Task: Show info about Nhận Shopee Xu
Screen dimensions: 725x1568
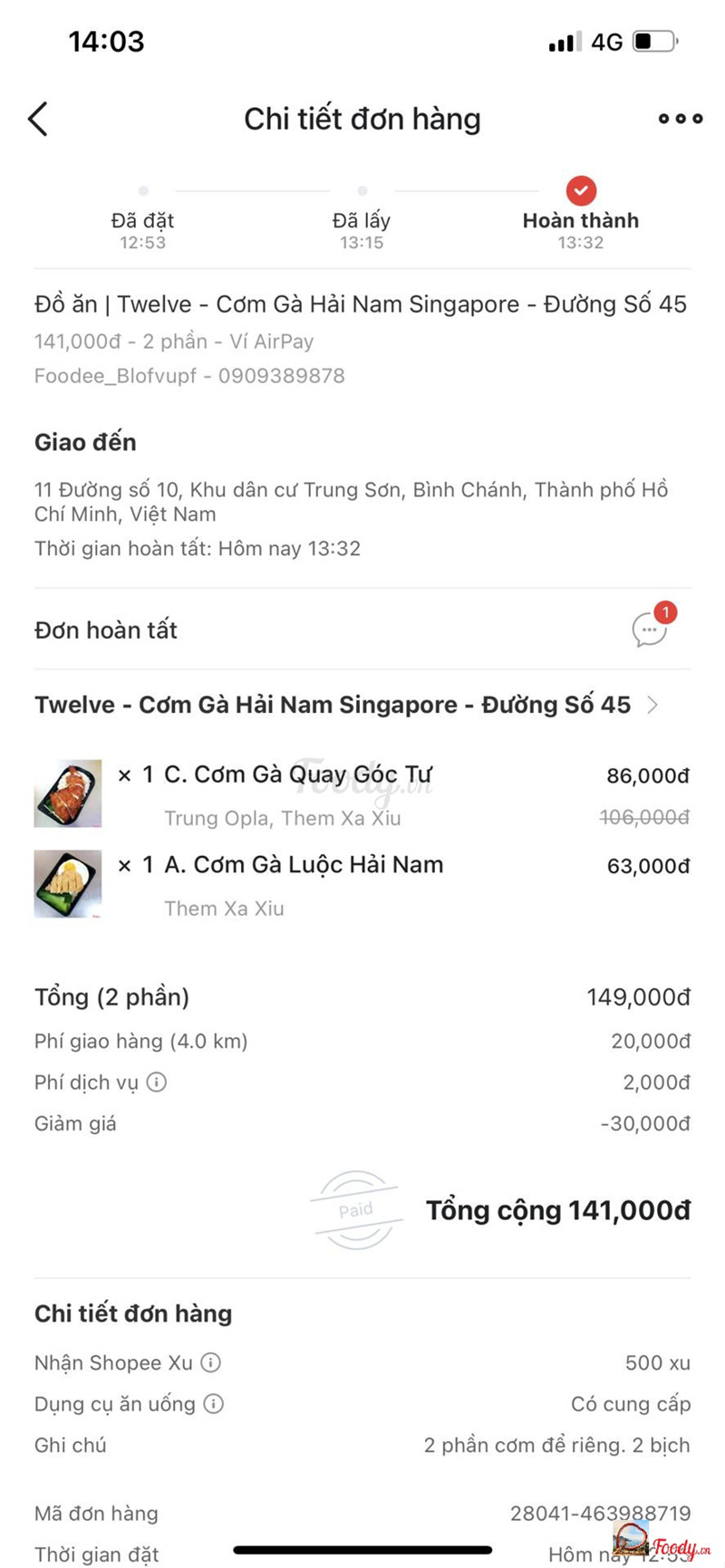Action: point(210,1362)
